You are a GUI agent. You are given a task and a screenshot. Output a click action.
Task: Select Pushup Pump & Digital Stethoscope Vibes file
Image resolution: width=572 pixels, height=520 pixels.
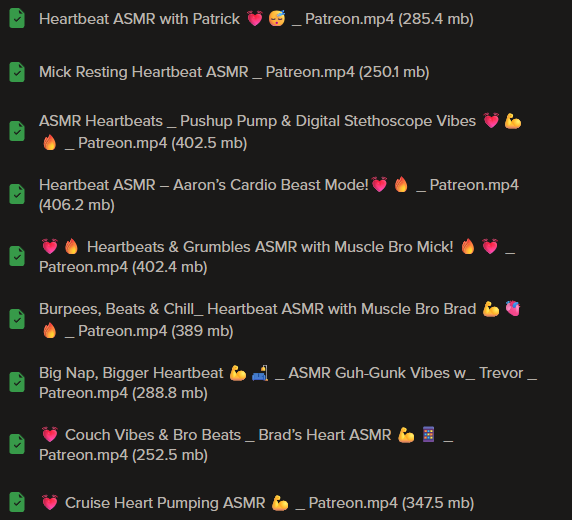(x=280, y=132)
